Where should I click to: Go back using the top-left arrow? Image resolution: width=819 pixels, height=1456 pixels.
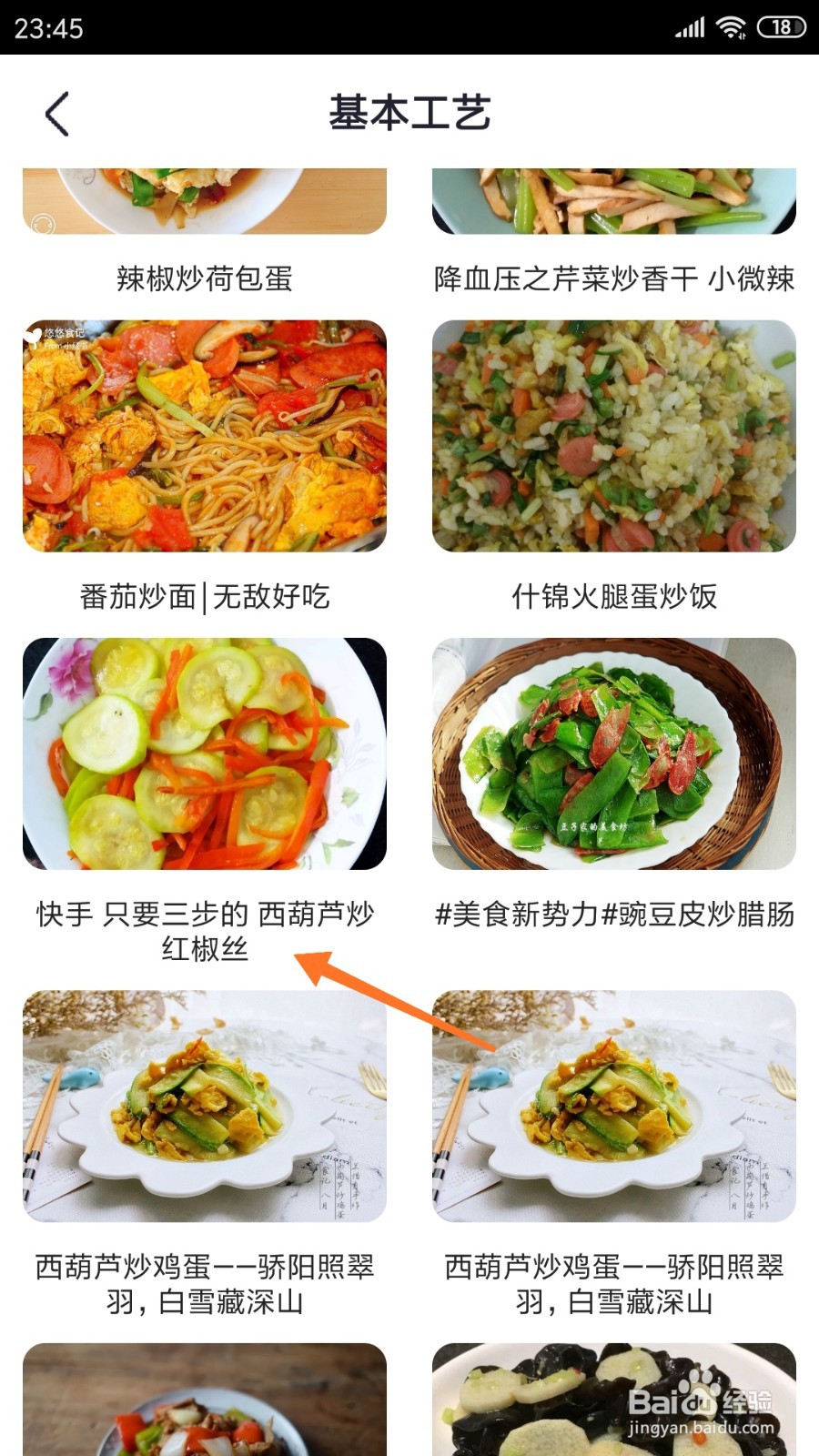56,113
